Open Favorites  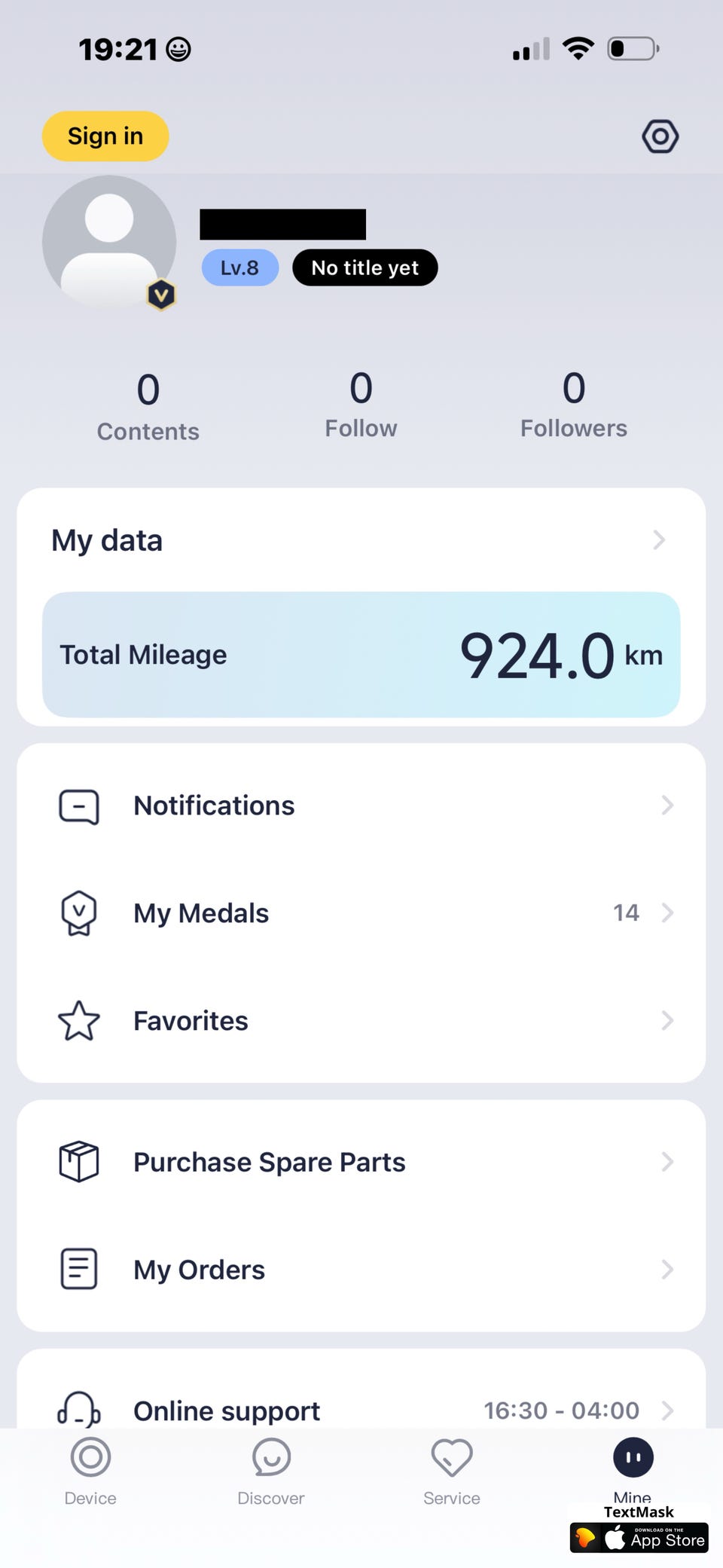361,1021
